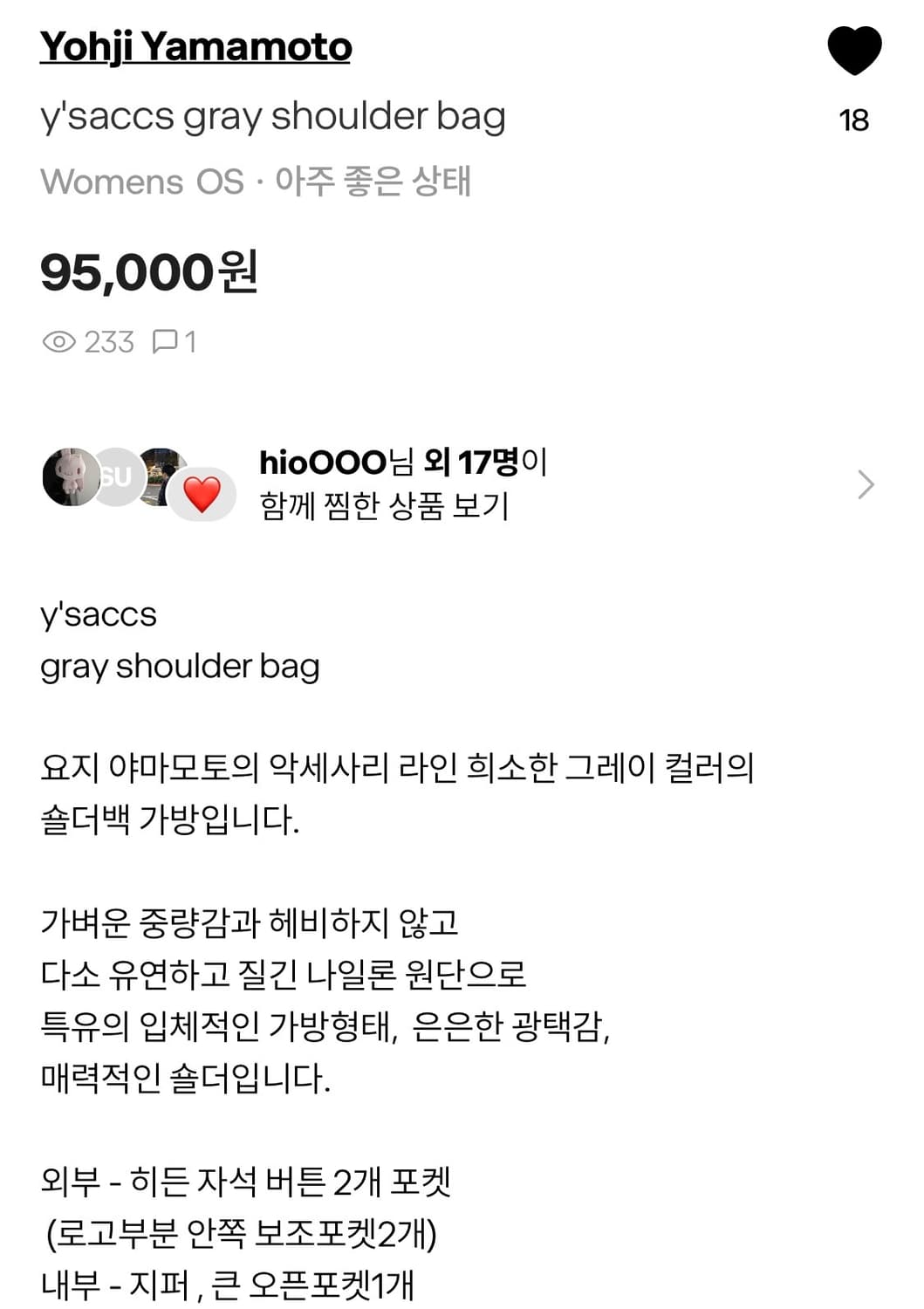This screenshot has width=924, height=1309.
Task: Tap the SU avatar in the liker stack
Action: click(x=120, y=478)
